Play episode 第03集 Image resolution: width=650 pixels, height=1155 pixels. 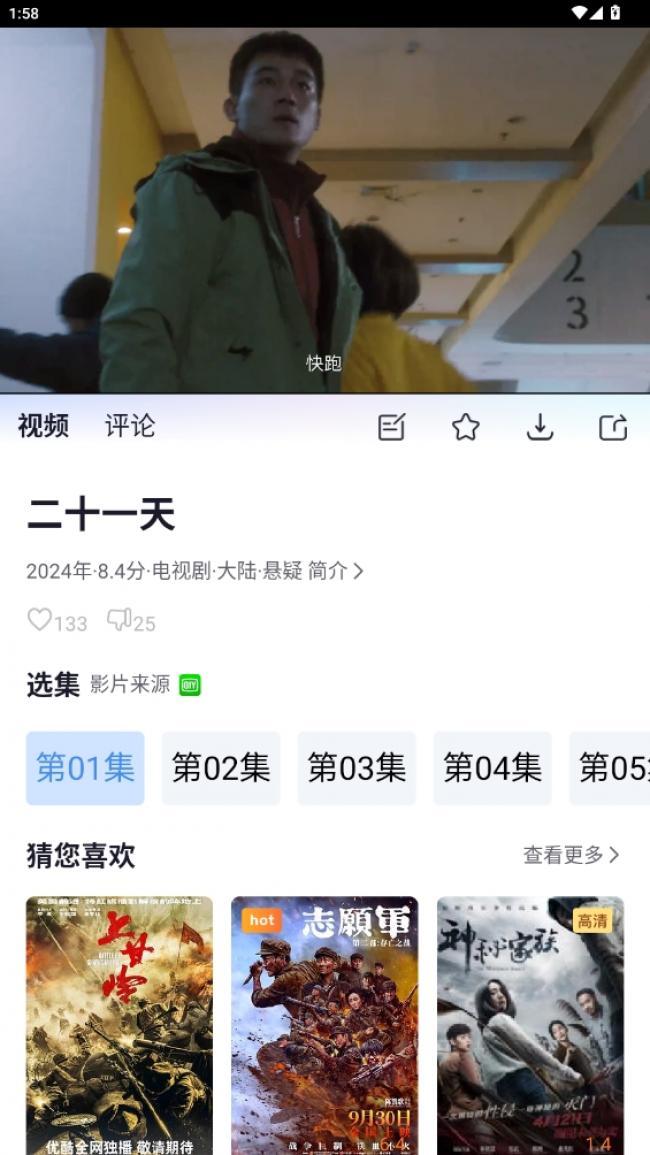[x=356, y=768]
